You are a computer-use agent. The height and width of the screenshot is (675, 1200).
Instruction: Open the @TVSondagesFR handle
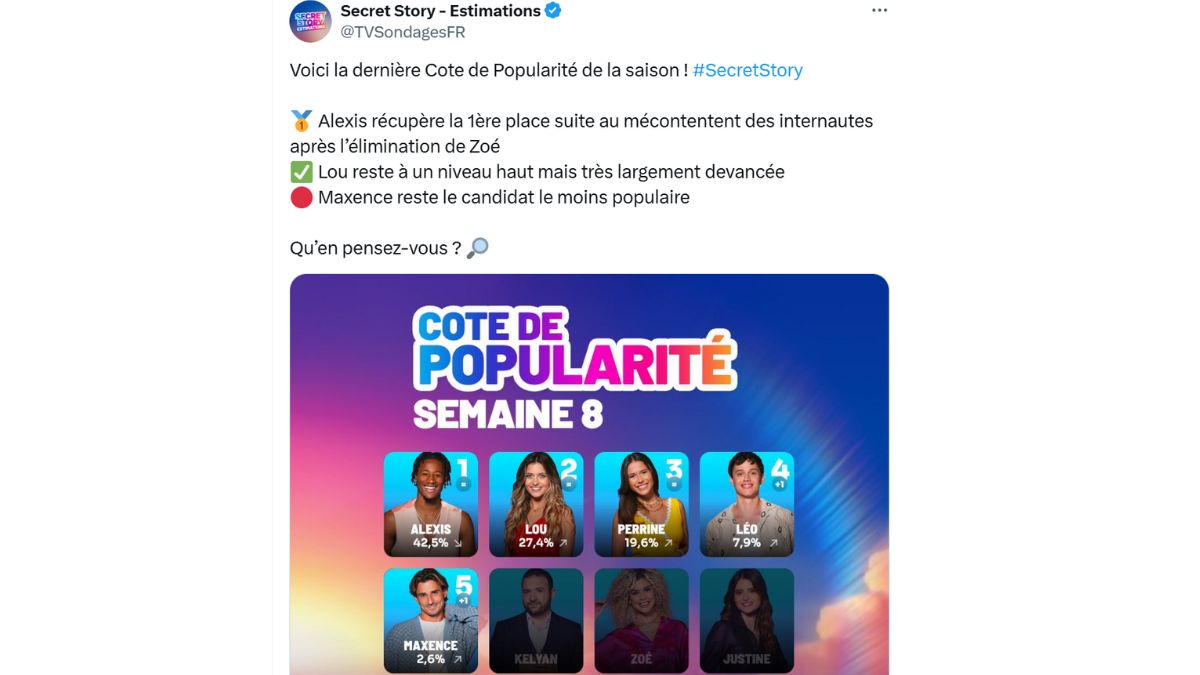[x=402, y=32]
